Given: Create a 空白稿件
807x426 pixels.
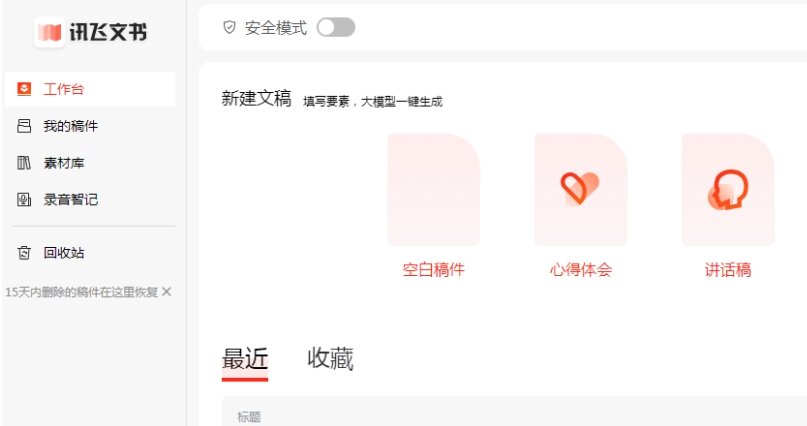Looking at the screenshot, I should pyautogui.click(x=433, y=190).
